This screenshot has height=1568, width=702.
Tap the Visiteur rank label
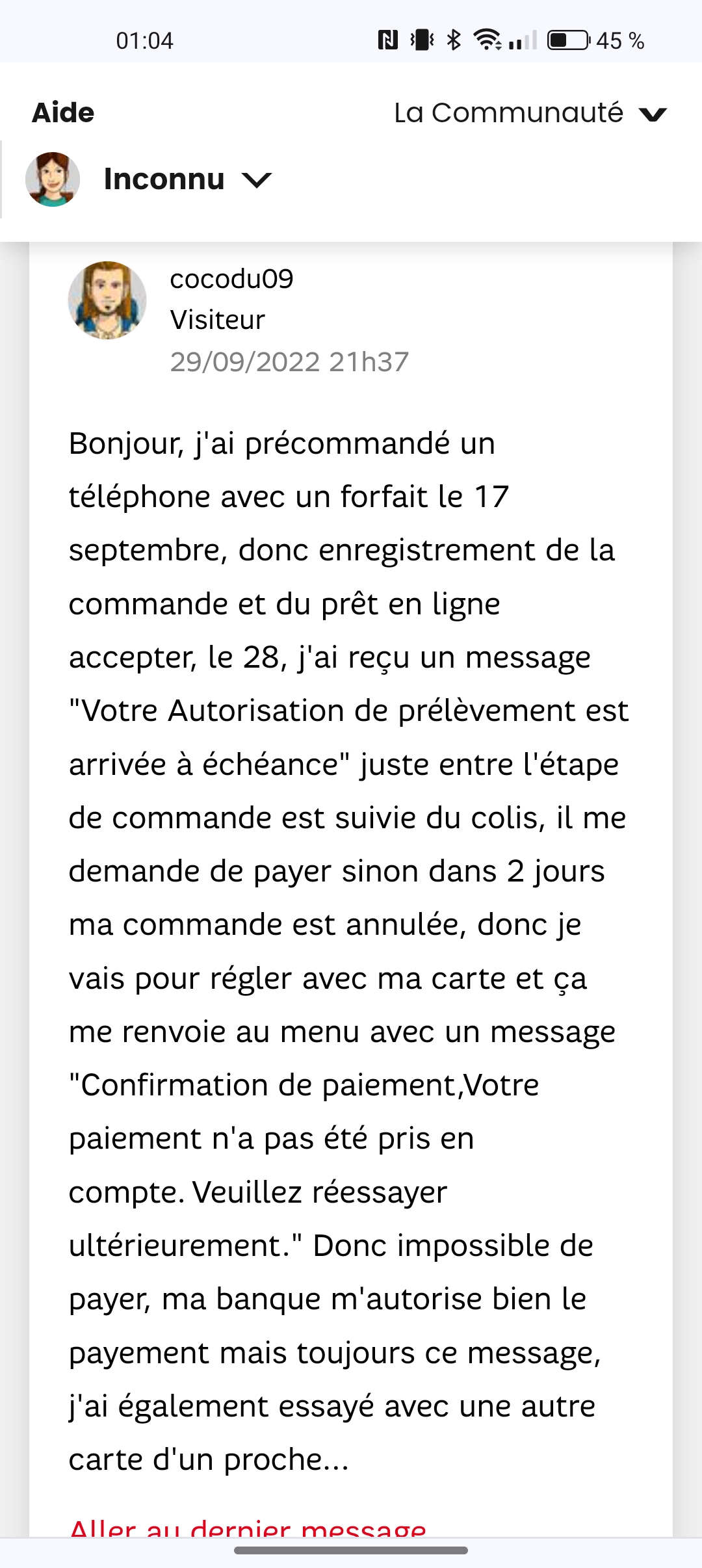[x=216, y=320]
